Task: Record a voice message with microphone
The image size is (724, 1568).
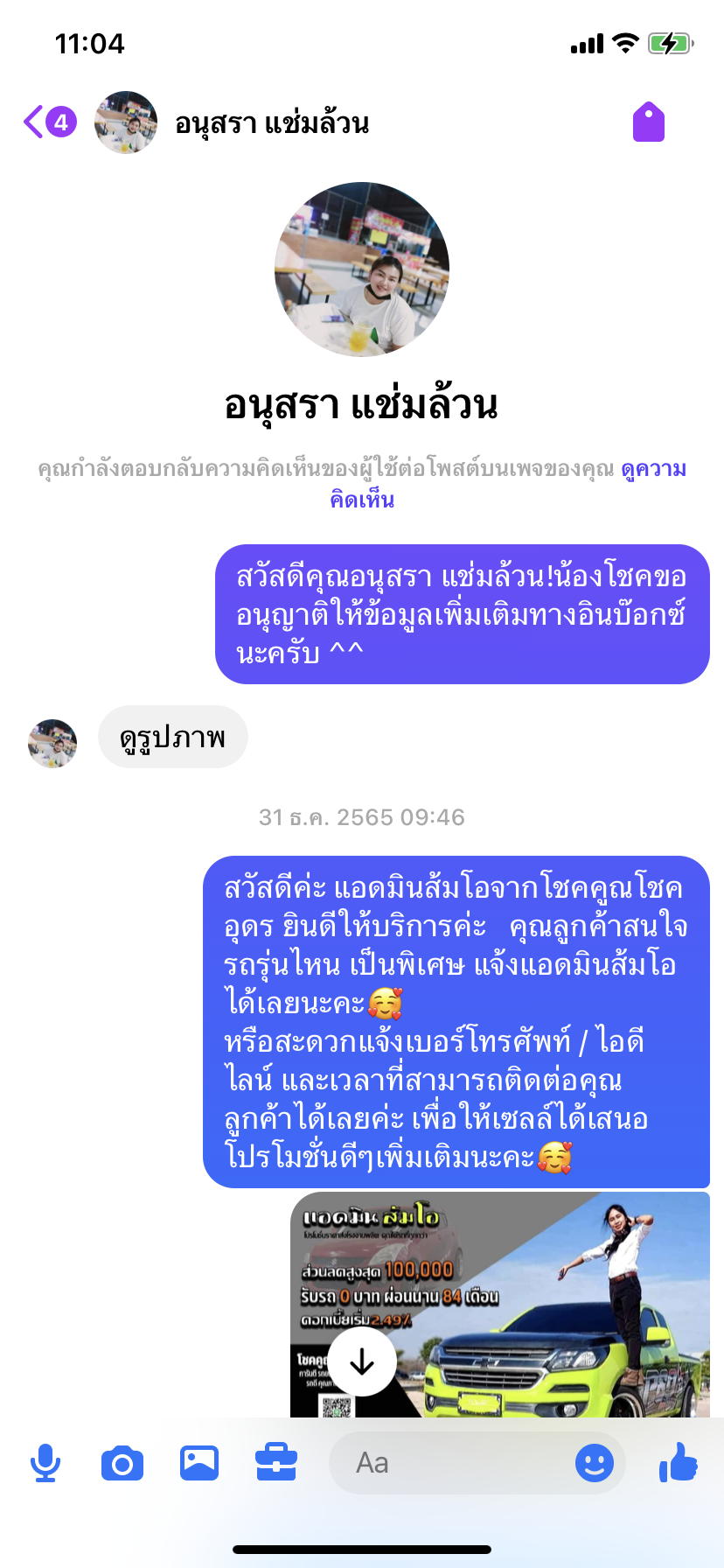Action: pyautogui.click(x=45, y=1463)
